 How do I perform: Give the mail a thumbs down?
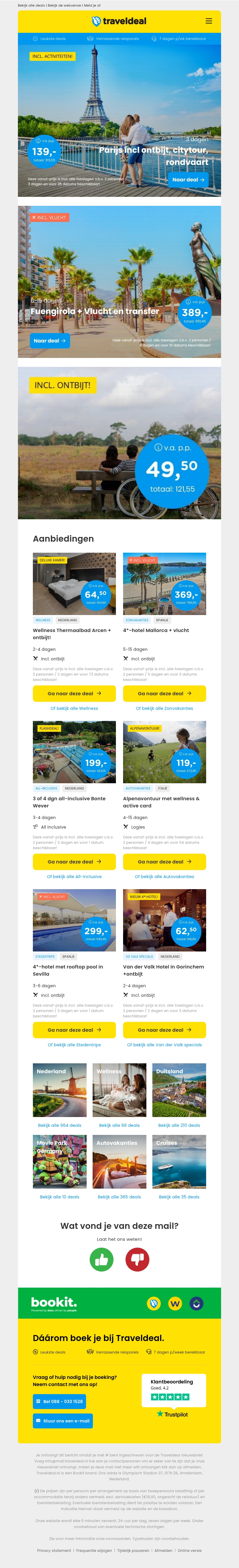(x=137, y=1259)
